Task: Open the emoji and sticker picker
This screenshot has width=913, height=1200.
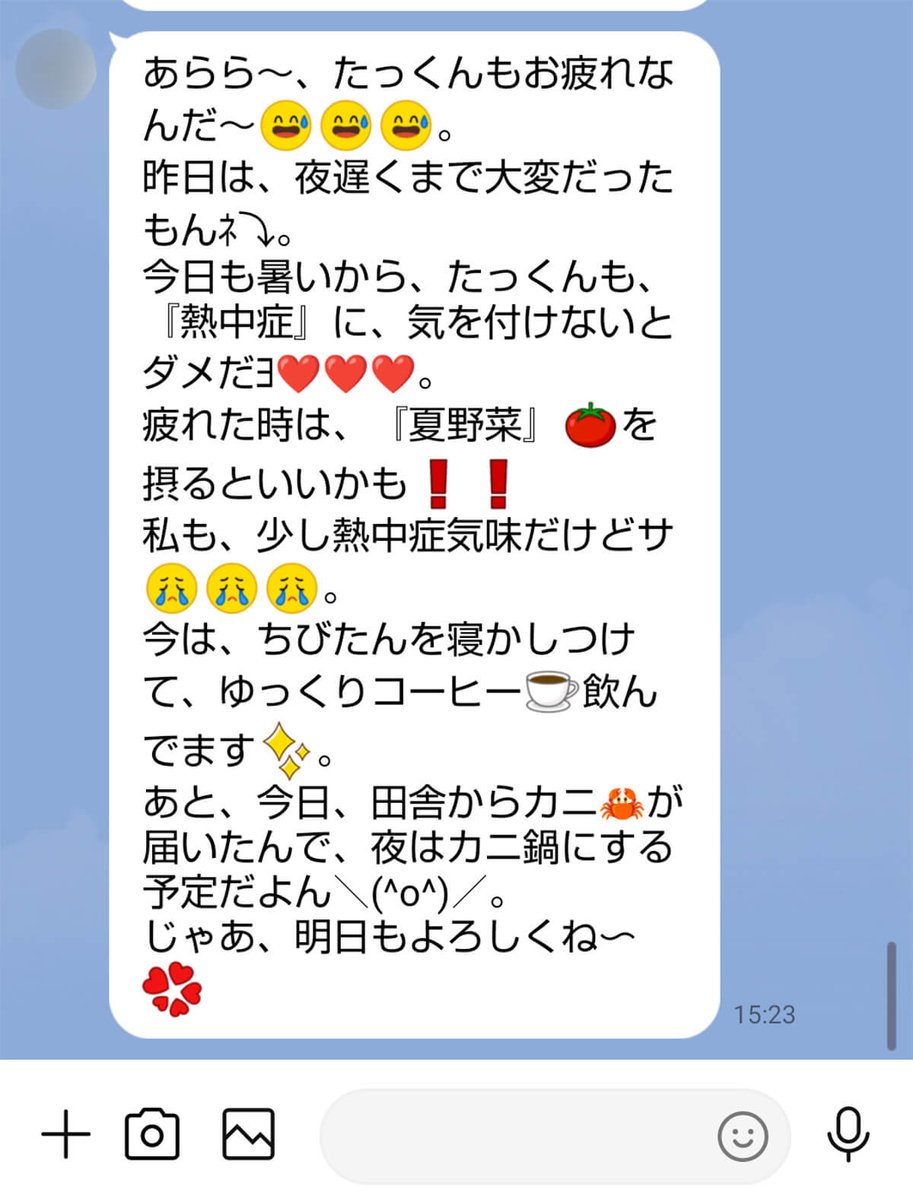Action: tap(743, 1136)
